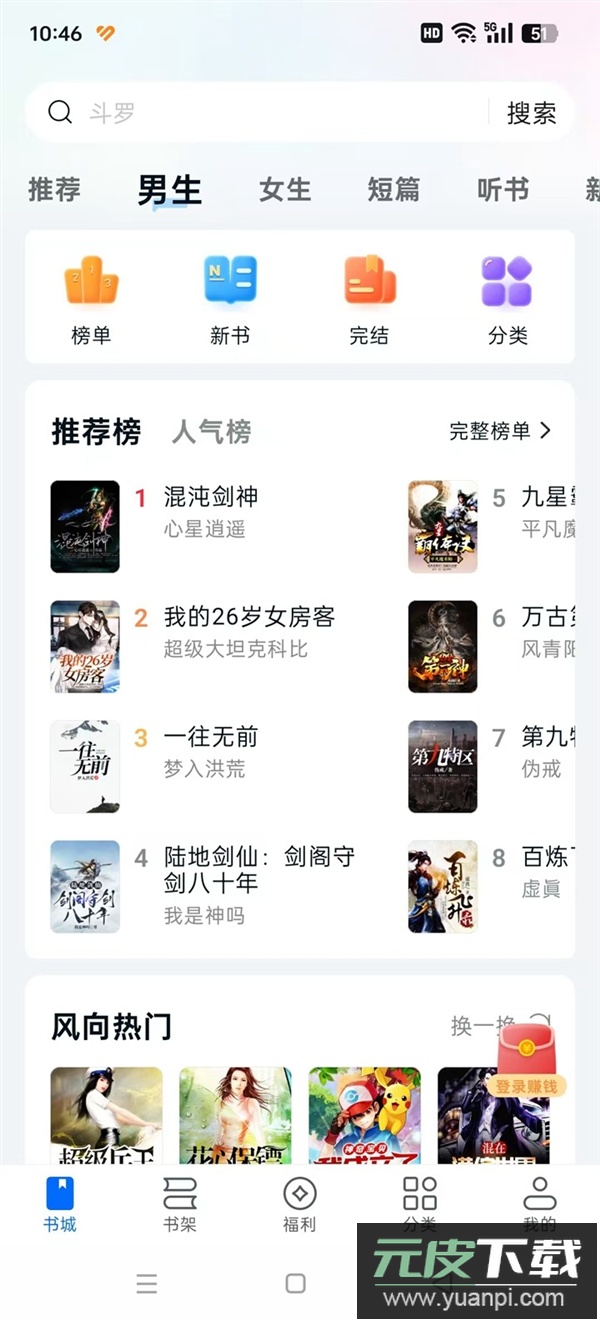Switch to the 人气榜 list
600x1320 pixels.
pyautogui.click(x=211, y=432)
